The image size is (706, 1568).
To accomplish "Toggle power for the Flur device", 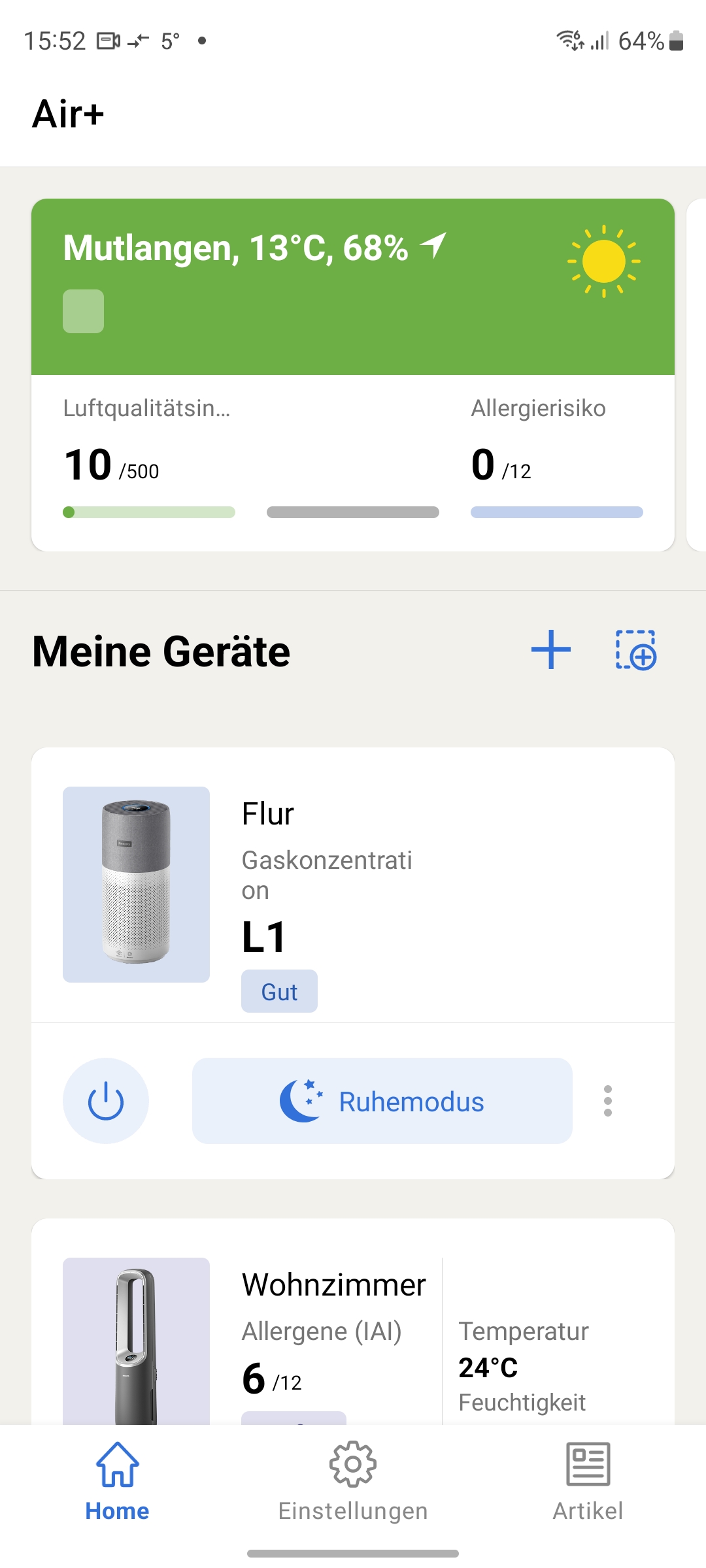I will pos(106,1101).
